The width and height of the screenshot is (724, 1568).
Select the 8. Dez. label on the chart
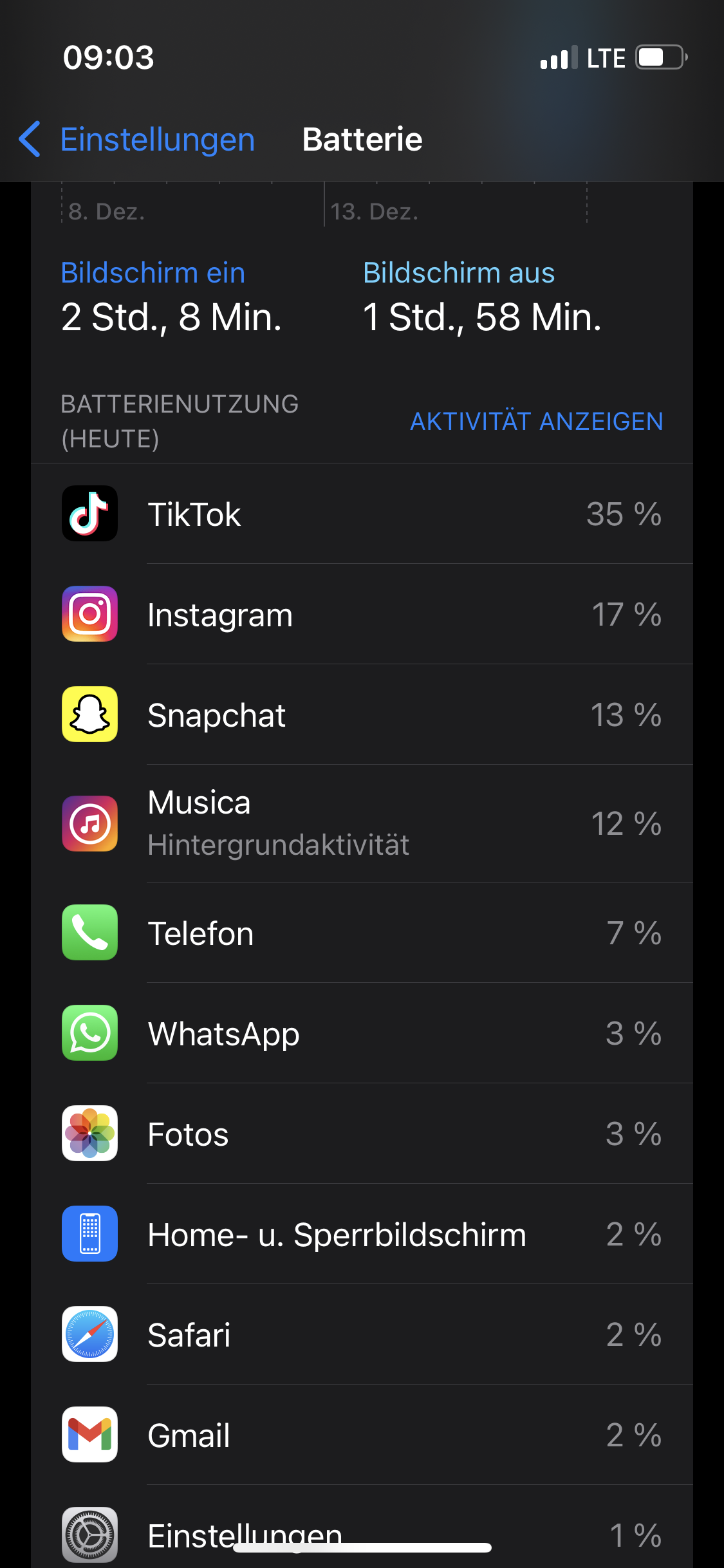coord(106,211)
